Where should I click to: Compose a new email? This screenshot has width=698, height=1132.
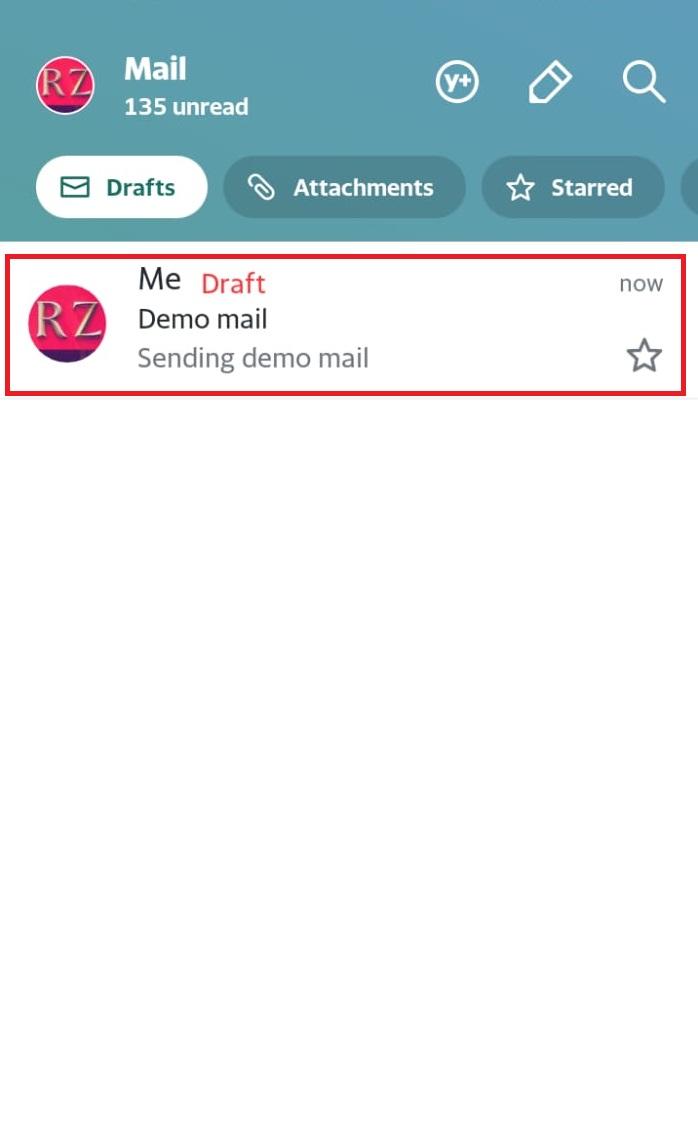[549, 83]
